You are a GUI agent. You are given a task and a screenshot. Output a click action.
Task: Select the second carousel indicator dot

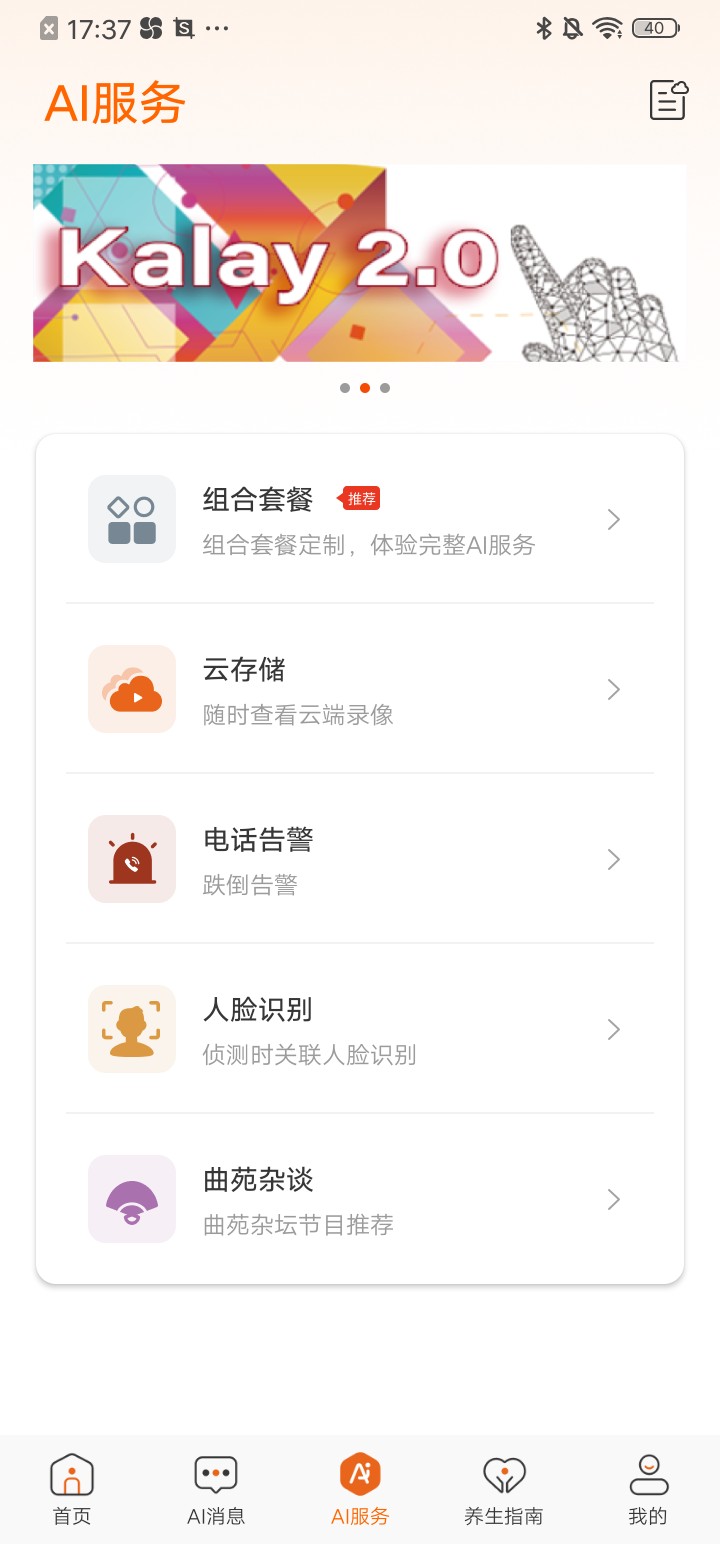tap(364, 388)
